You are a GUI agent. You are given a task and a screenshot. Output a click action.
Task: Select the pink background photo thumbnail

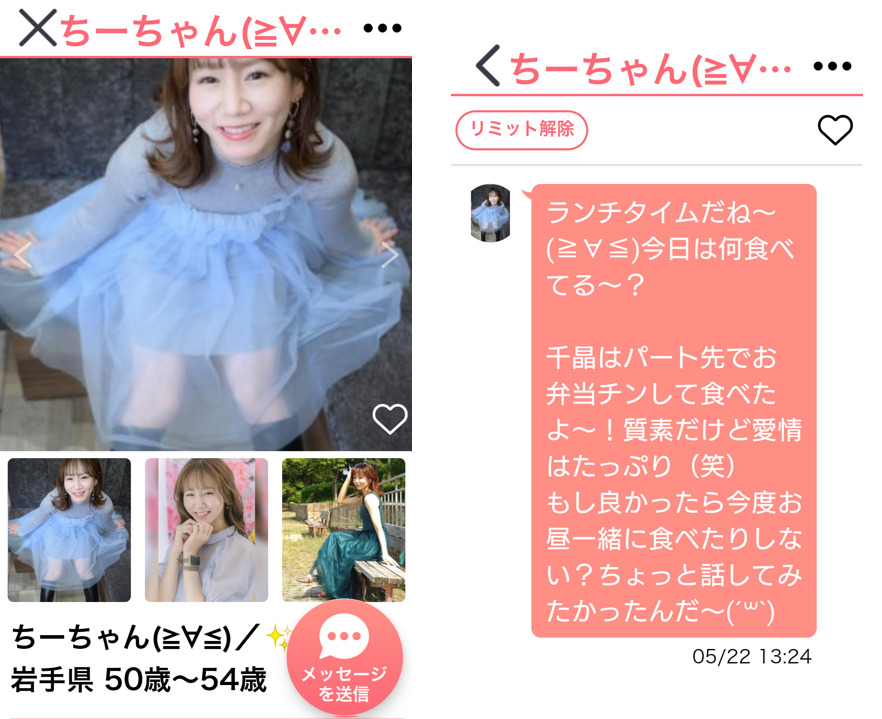(x=206, y=529)
